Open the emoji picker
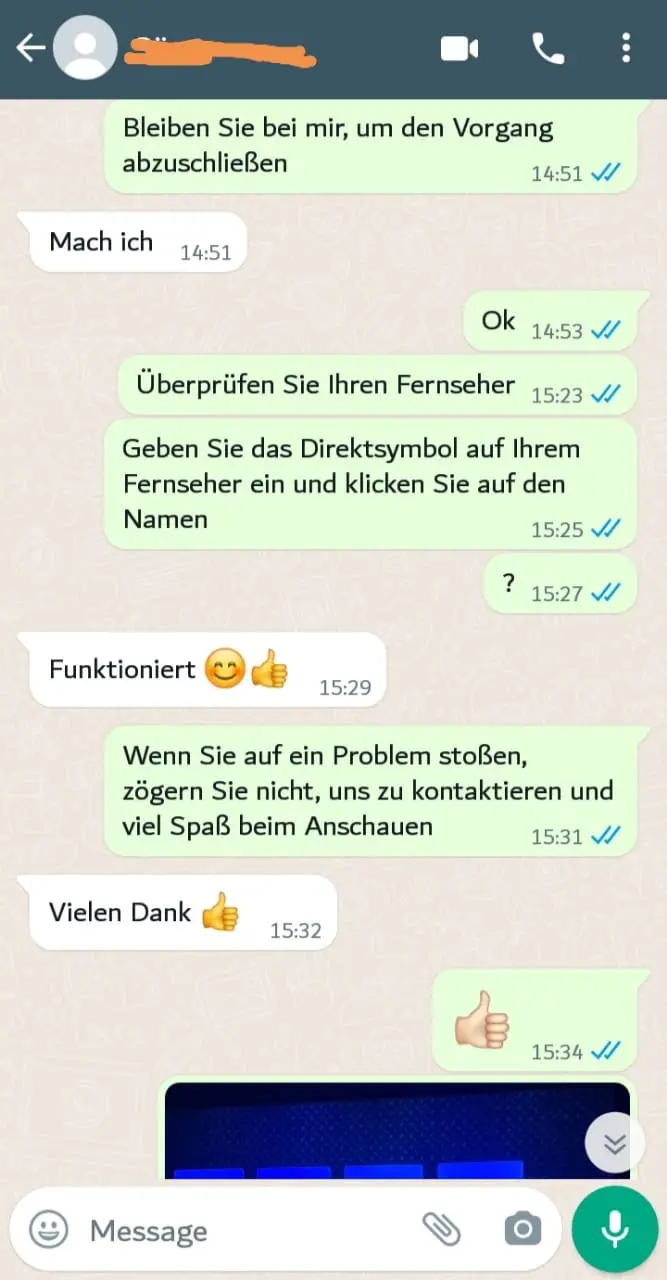This screenshot has width=667, height=1280. pyautogui.click(x=48, y=1229)
